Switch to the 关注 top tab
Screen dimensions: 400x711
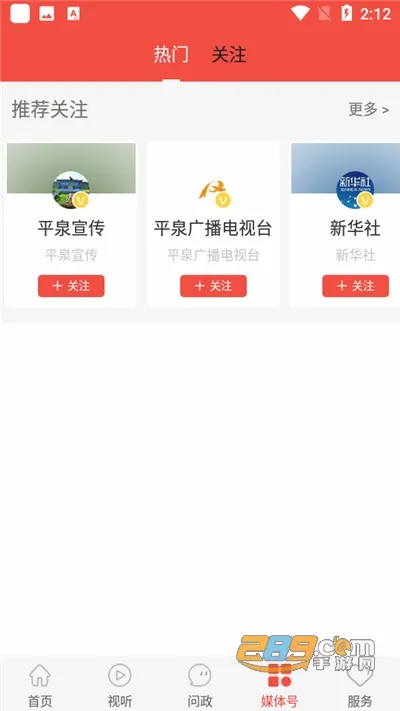click(229, 55)
